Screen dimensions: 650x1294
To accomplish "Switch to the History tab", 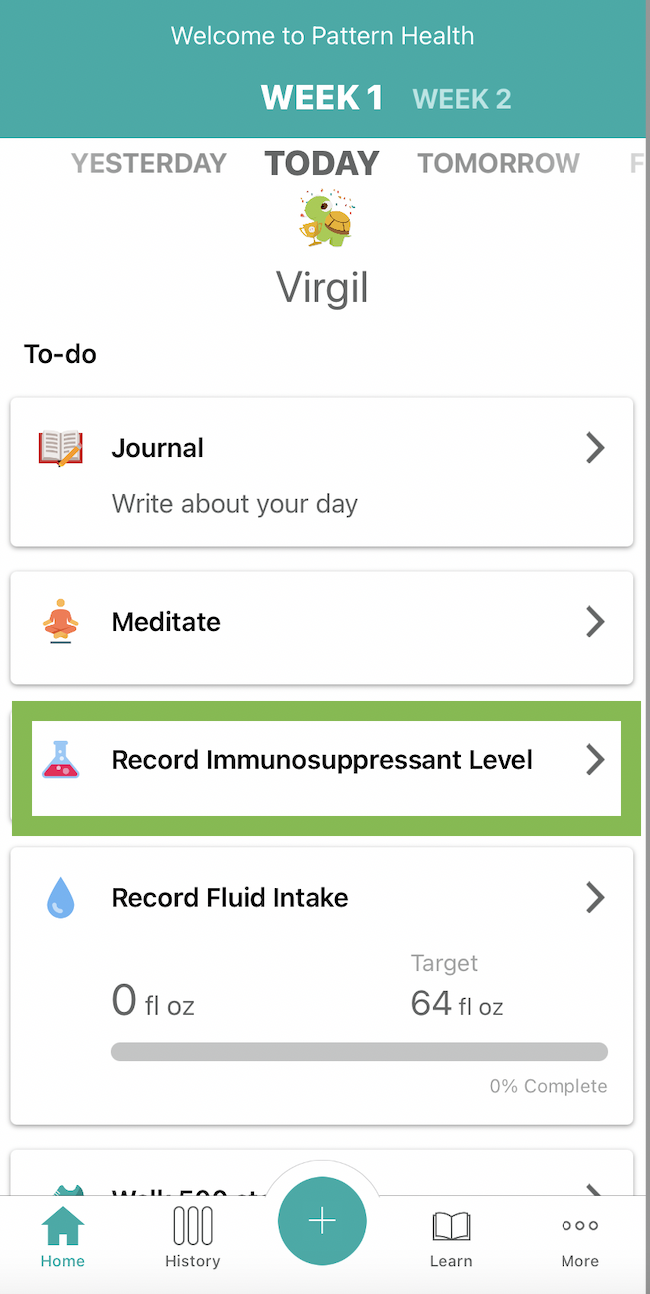I will (x=193, y=1237).
